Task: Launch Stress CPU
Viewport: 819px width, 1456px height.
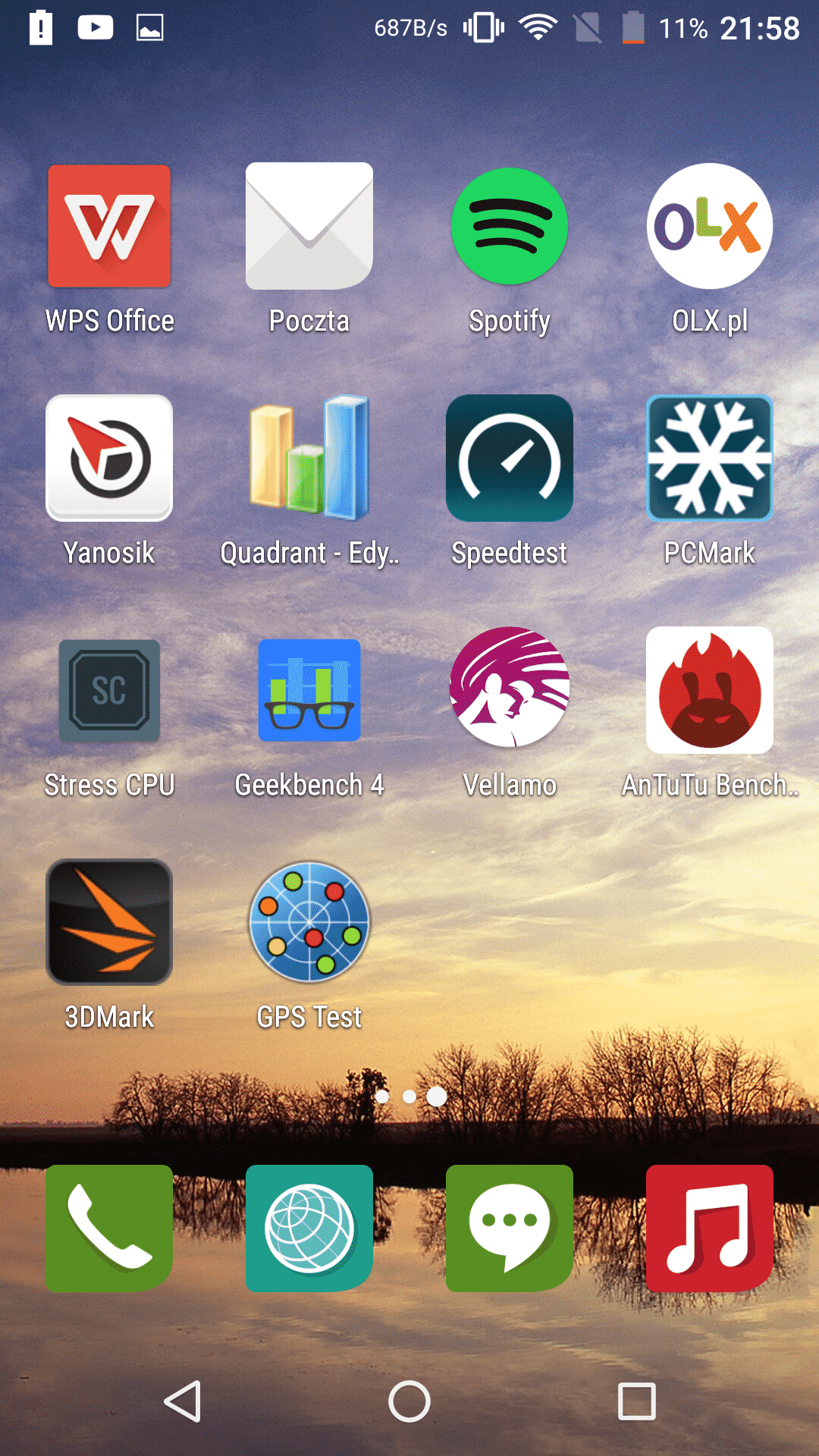Action: point(109,691)
